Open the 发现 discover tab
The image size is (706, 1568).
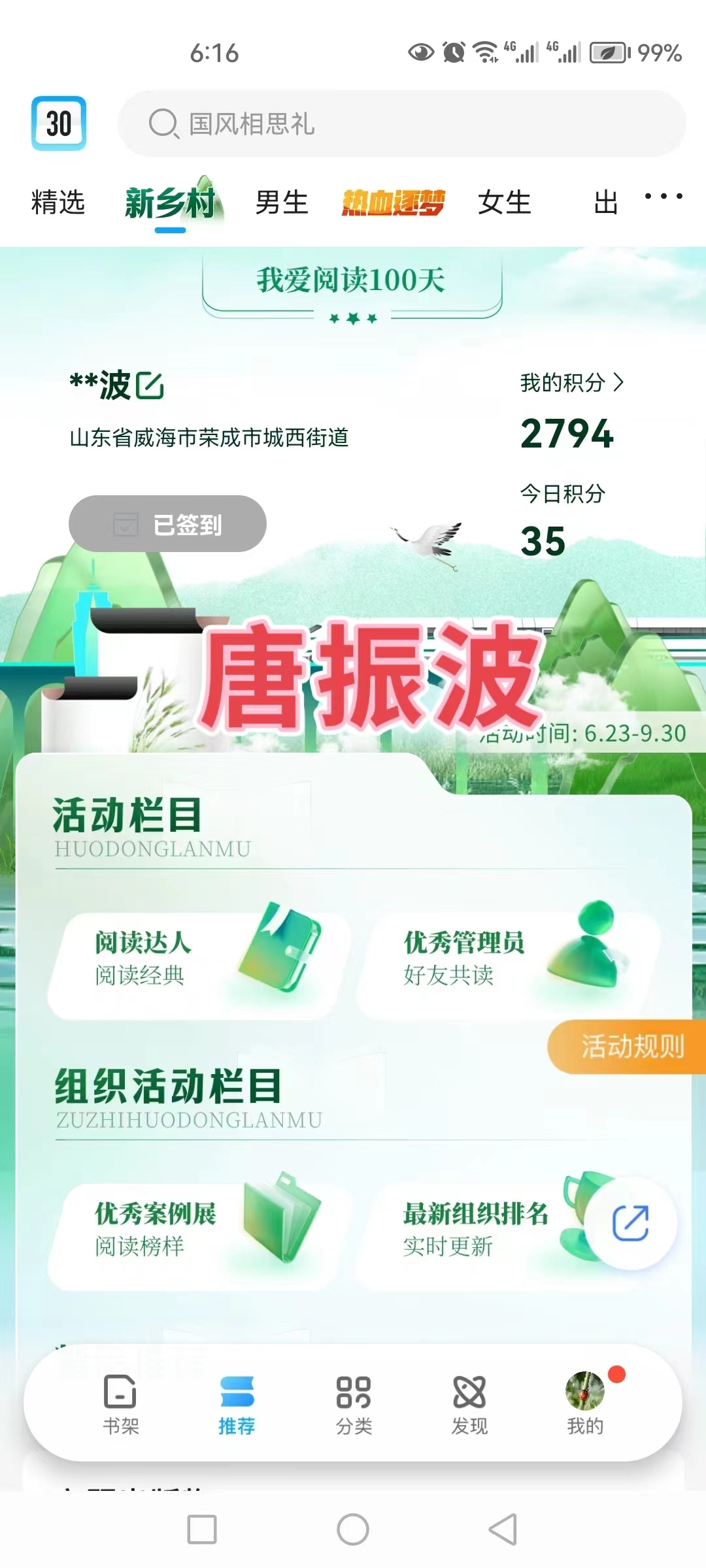pos(469,1403)
